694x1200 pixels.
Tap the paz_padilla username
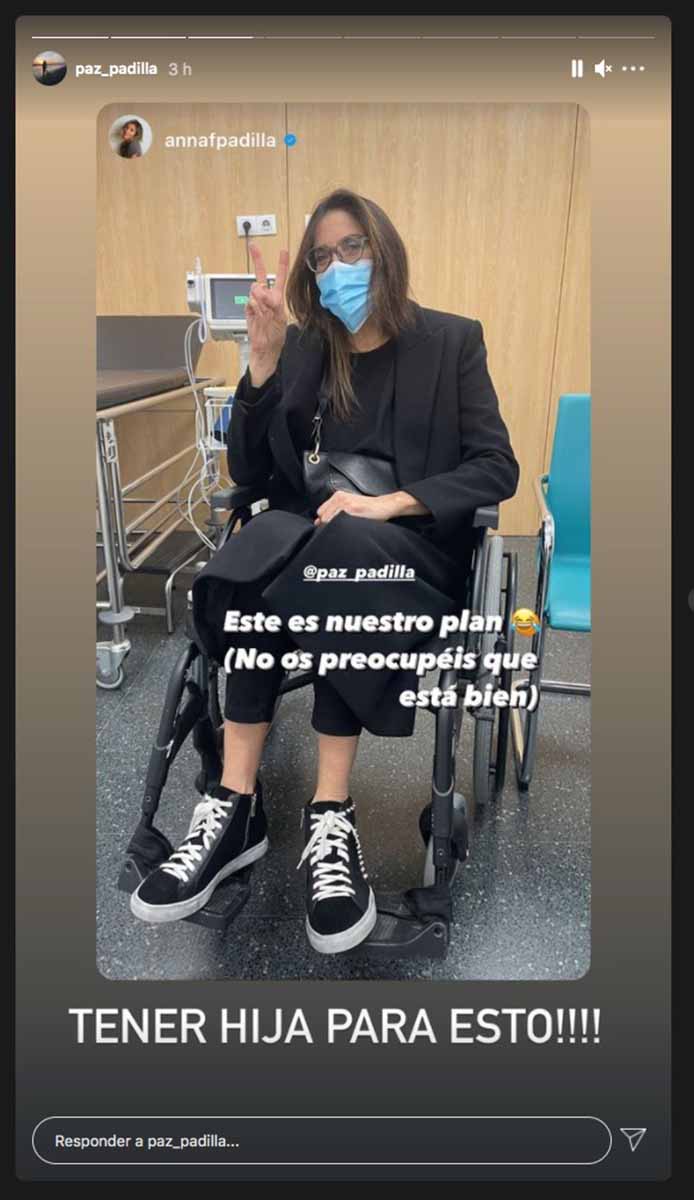[x=116, y=69]
